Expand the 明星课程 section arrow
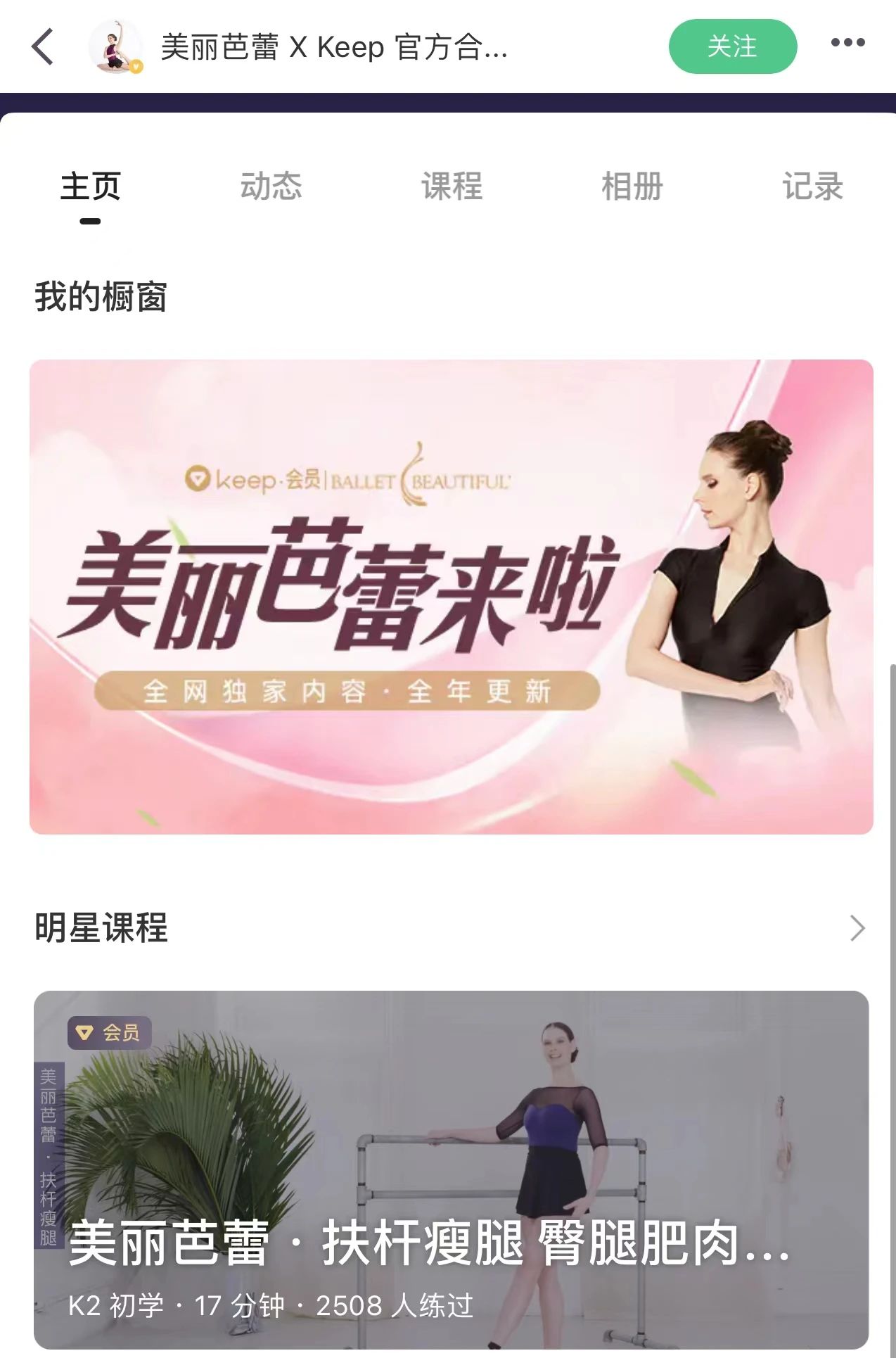The height and width of the screenshot is (1358, 896). point(857,928)
